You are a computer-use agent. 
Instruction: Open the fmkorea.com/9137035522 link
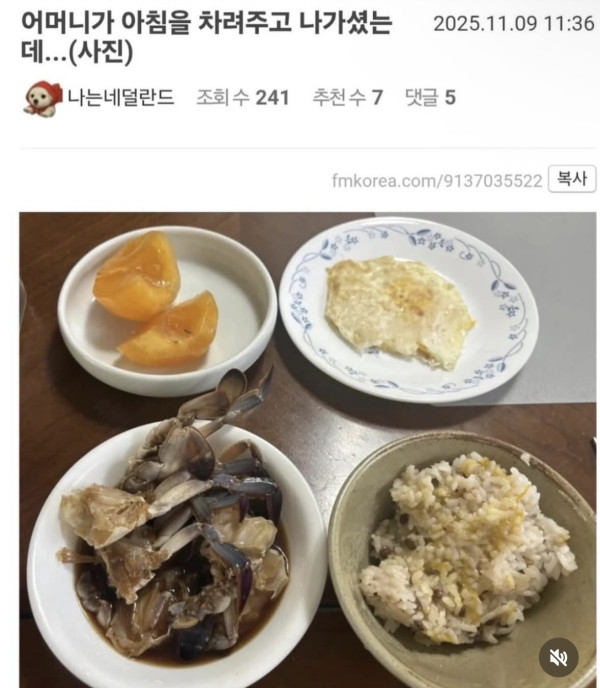point(437,181)
